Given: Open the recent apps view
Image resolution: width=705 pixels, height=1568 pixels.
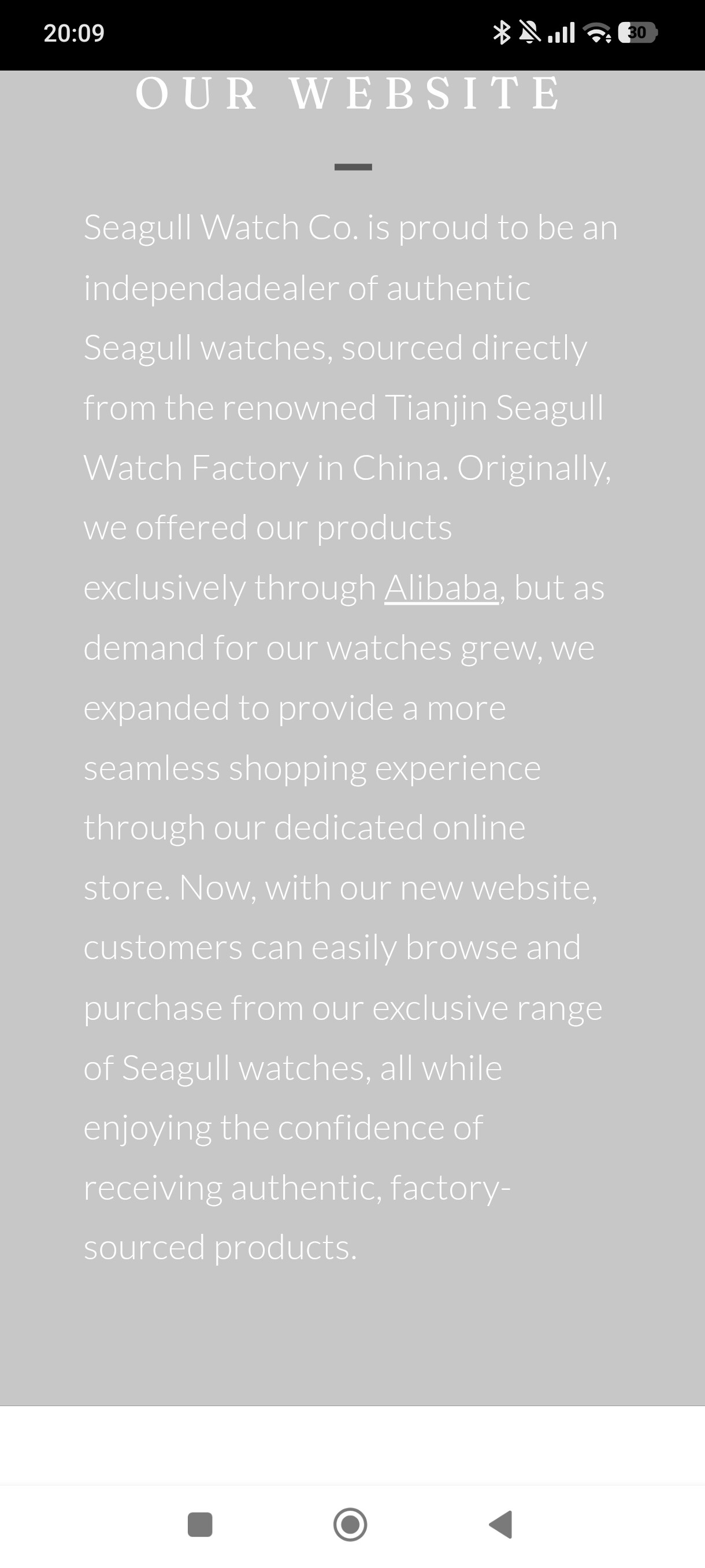Looking at the screenshot, I should tap(200, 1525).
